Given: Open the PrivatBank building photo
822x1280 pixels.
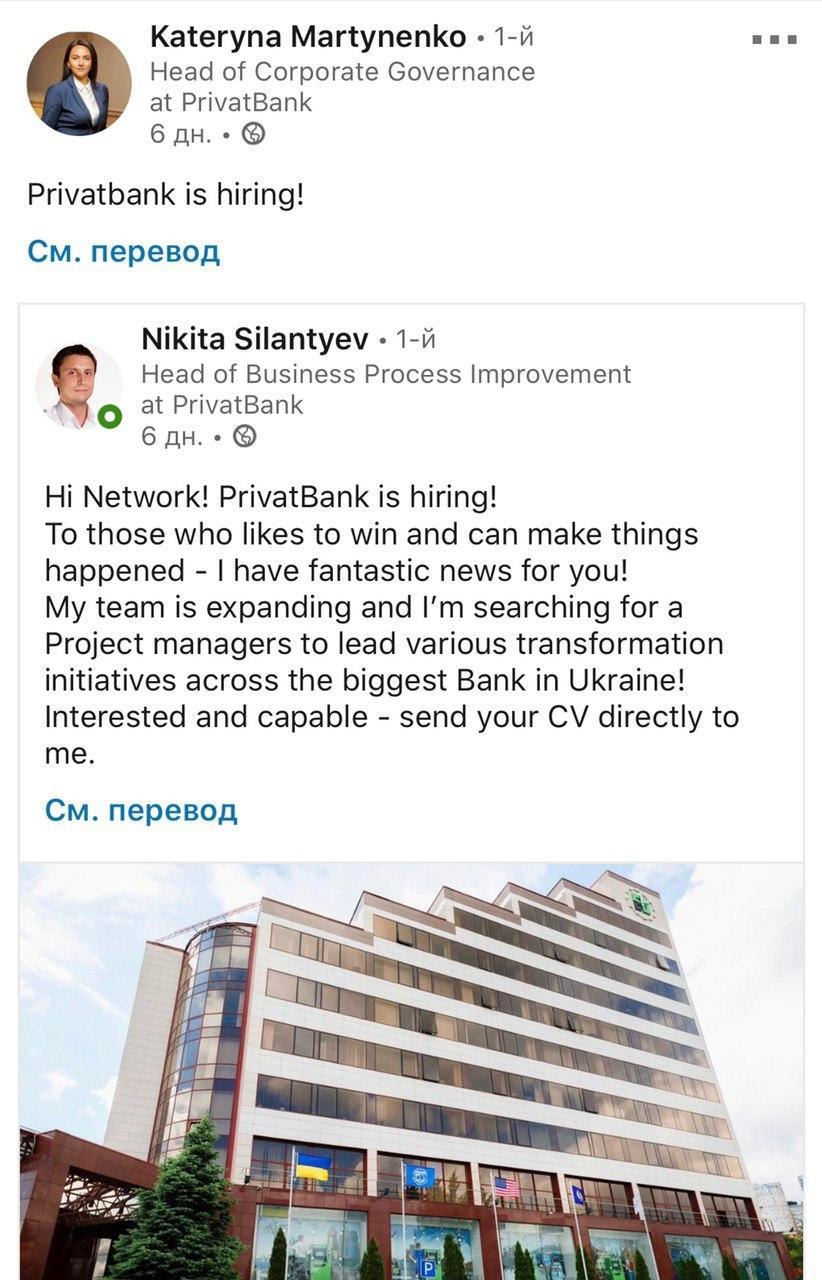Looking at the screenshot, I should point(411,1071).
